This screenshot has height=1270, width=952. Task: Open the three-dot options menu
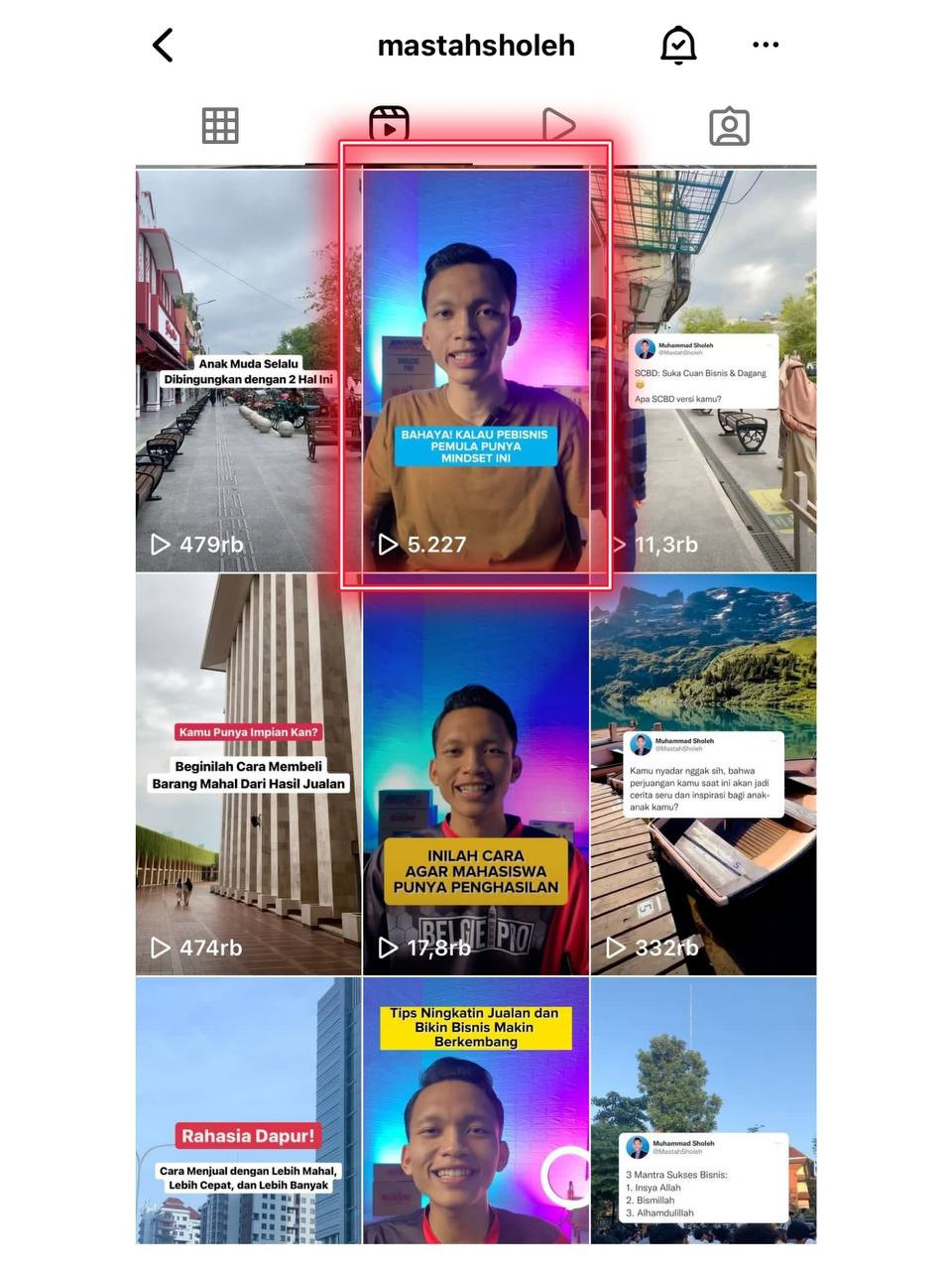pos(765,46)
